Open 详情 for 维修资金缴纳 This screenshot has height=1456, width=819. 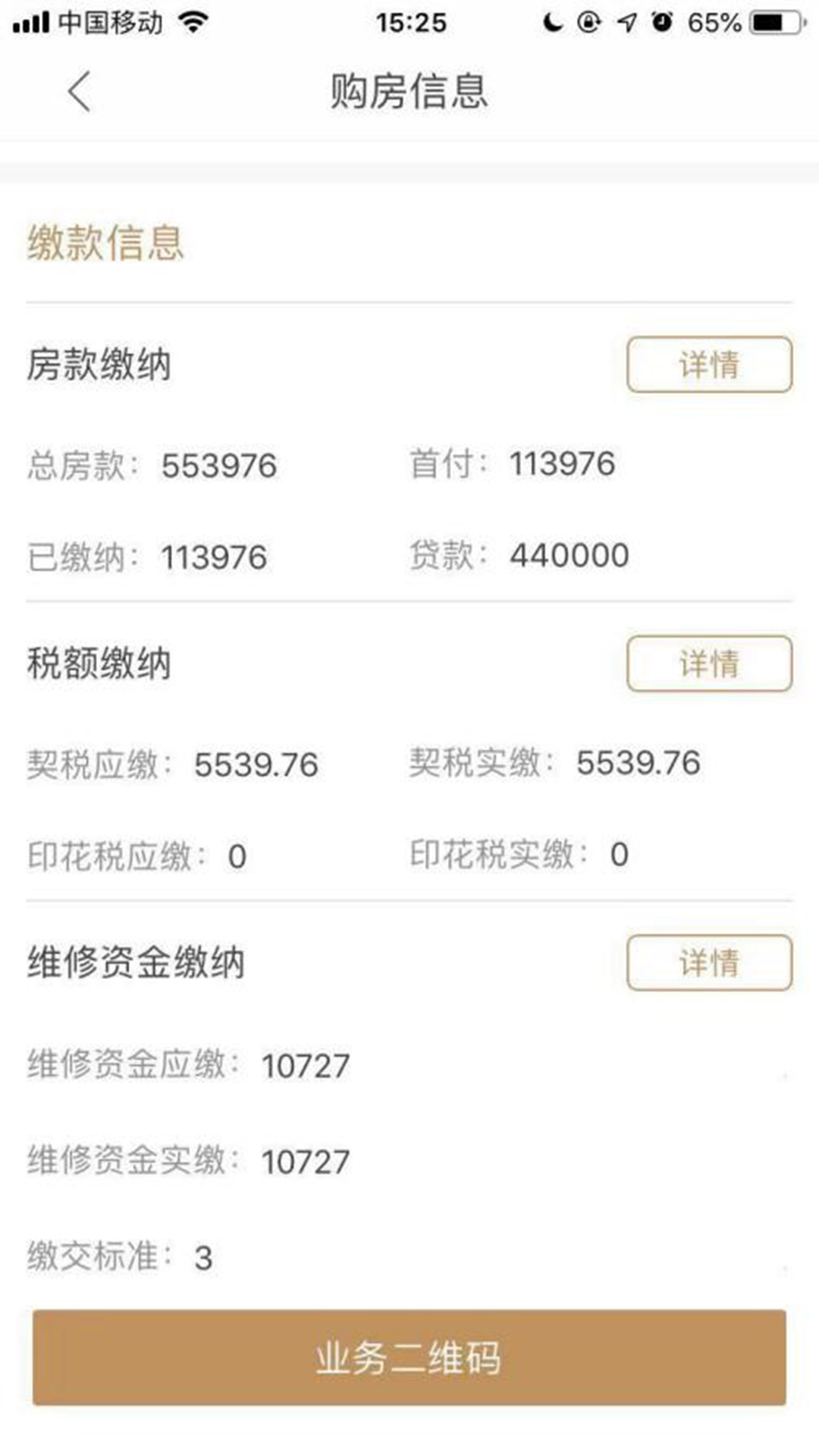point(709,963)
